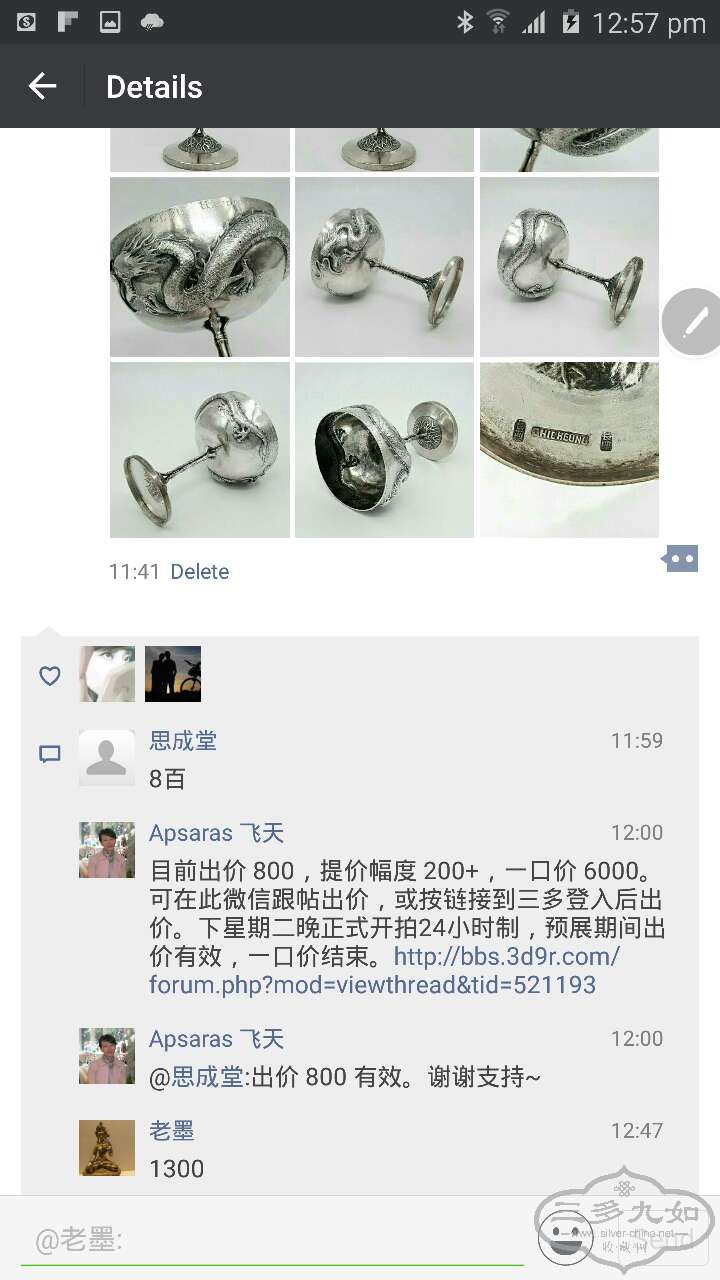The width and height of the screenshot is (720, 1280).
Task: Open the close-up dragon goblet photo
Action: coord(200,267)
